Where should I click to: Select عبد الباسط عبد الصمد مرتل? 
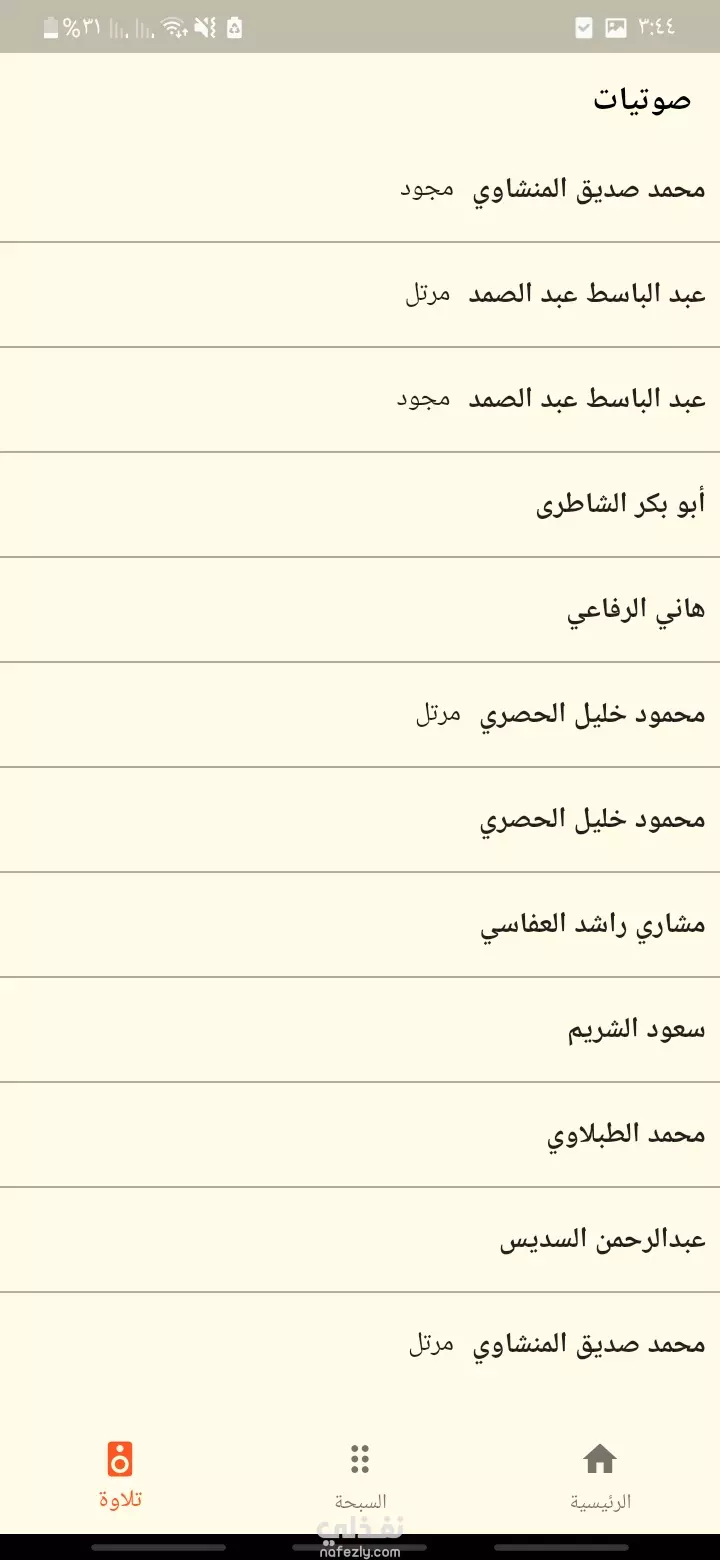click(360, 295)
